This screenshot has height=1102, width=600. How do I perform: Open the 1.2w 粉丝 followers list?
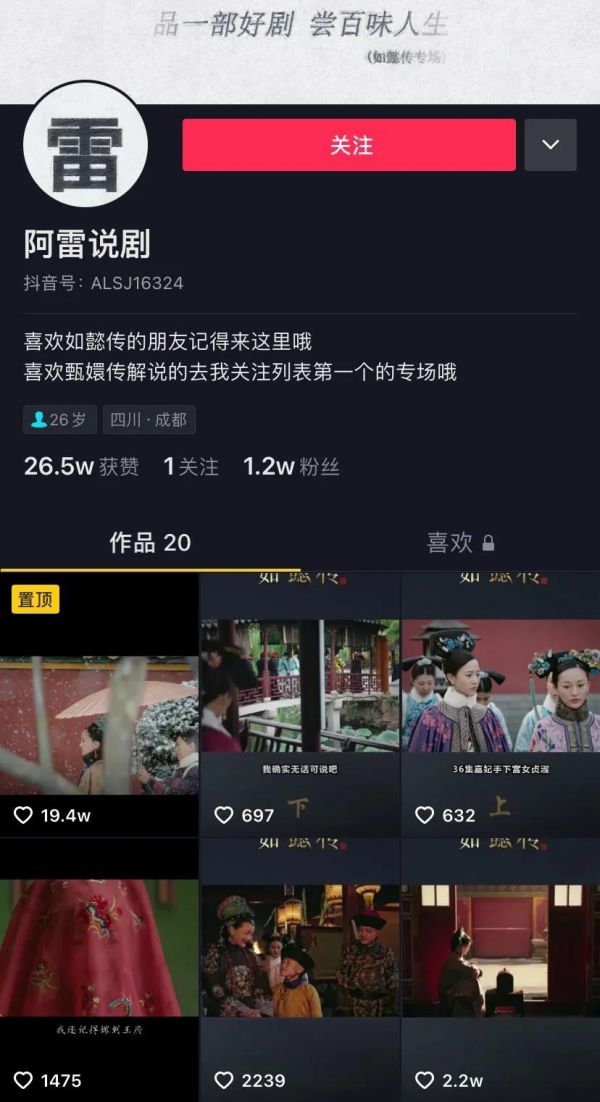tap(291, 467)
